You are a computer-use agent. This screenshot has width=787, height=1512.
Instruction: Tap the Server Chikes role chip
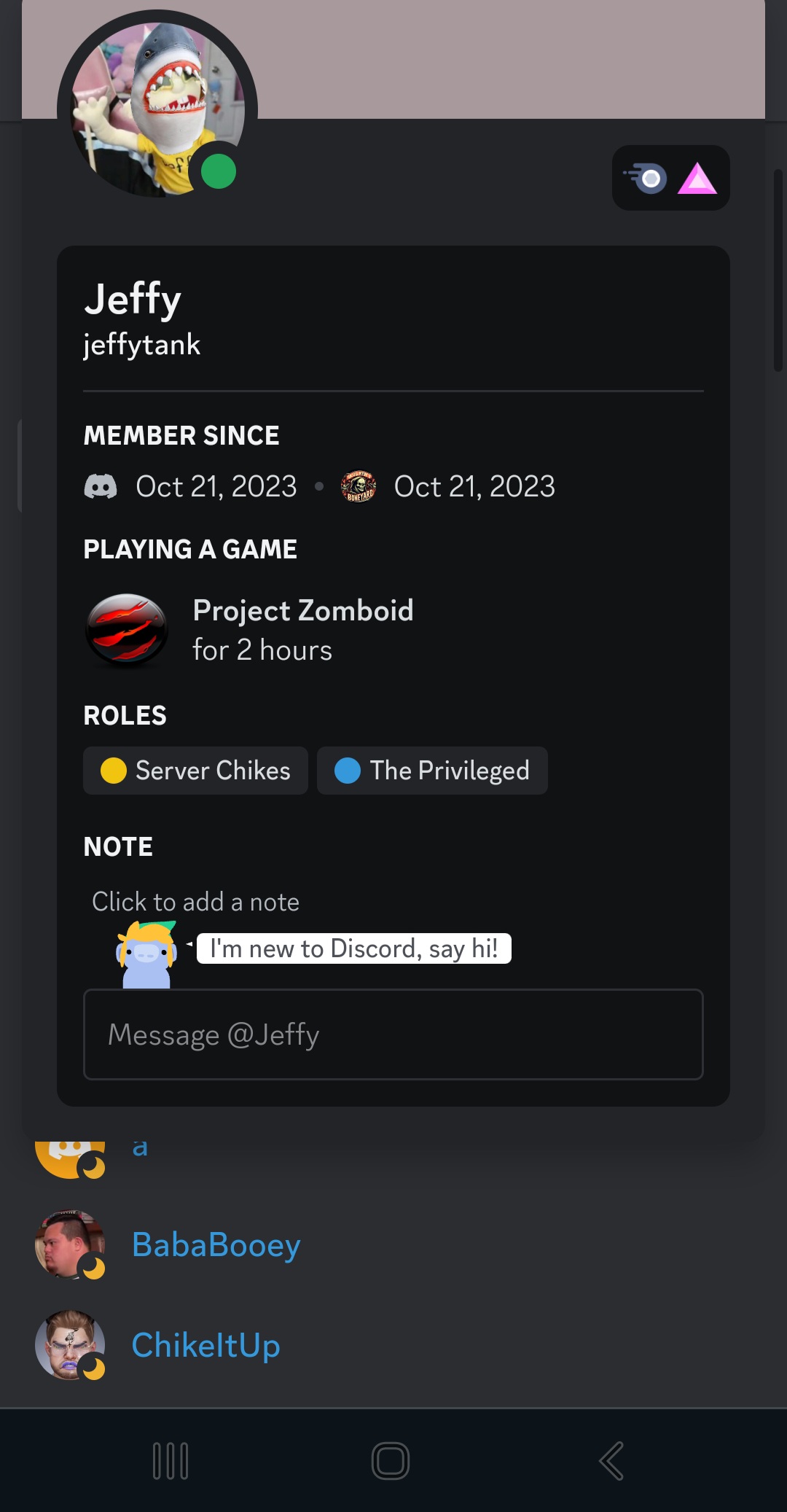click(x=195, y=771)
